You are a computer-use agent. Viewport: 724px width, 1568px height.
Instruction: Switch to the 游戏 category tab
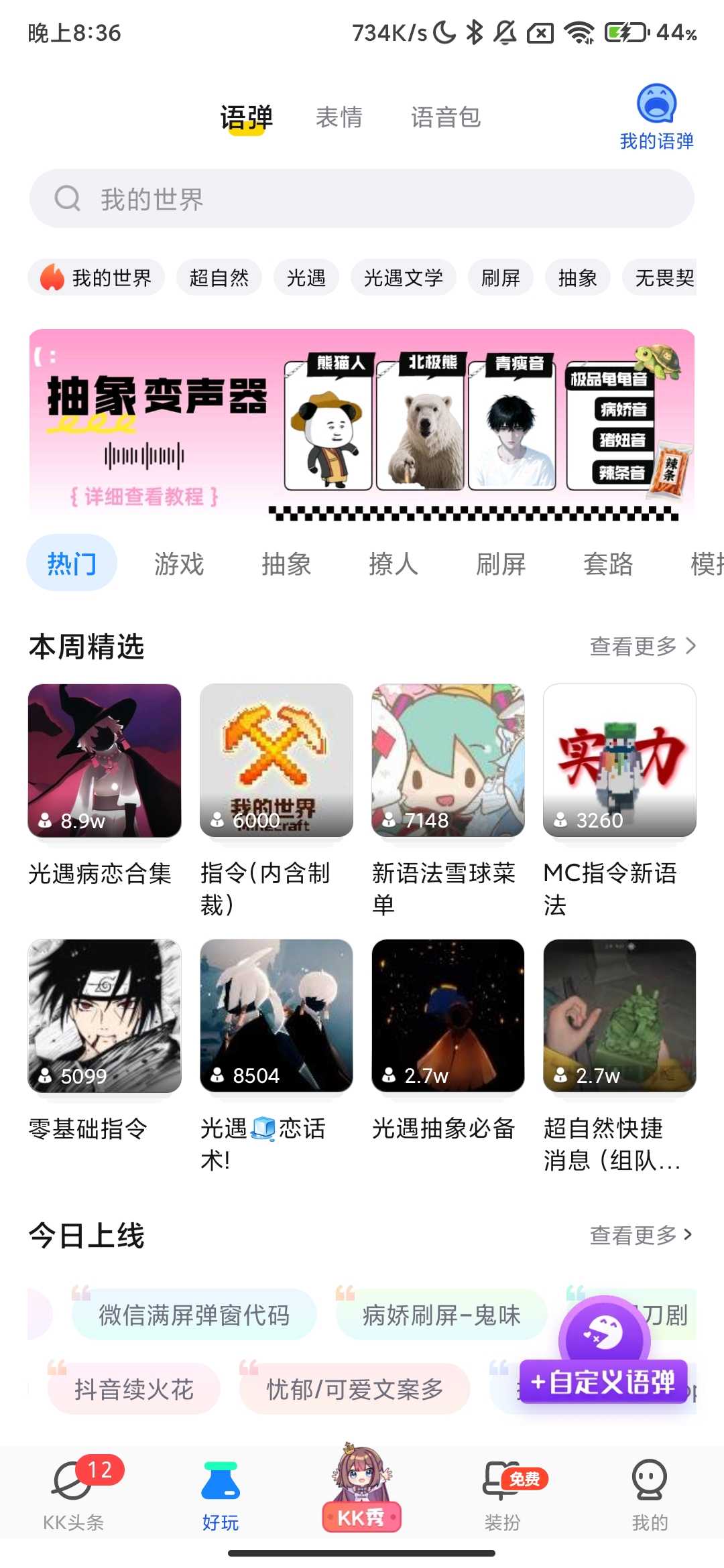tap(179, 564)
